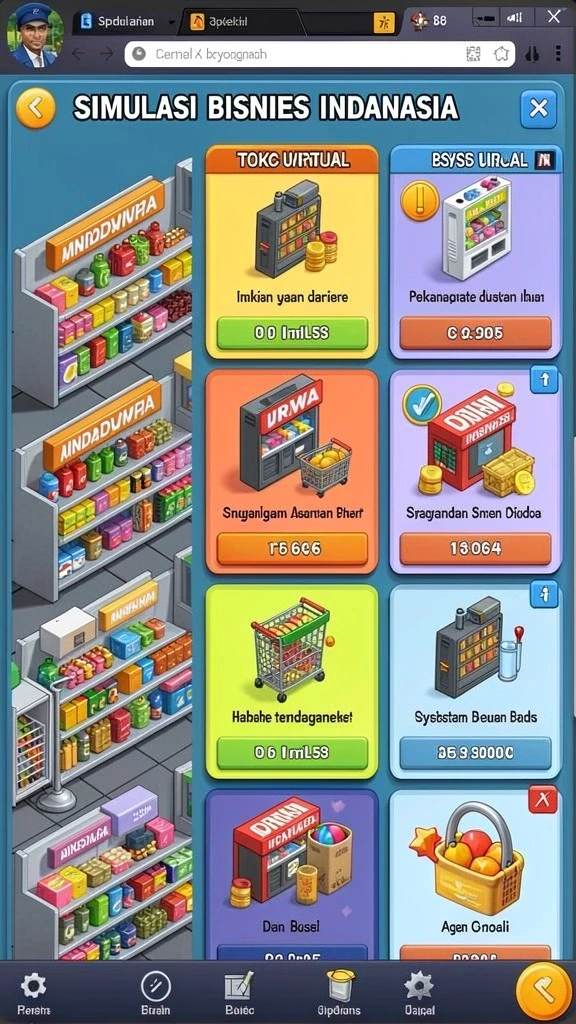The image size is (576, 1024).
Task: Open the Habahe tendaganeket shopping cart card
Action: click(292, 681)
